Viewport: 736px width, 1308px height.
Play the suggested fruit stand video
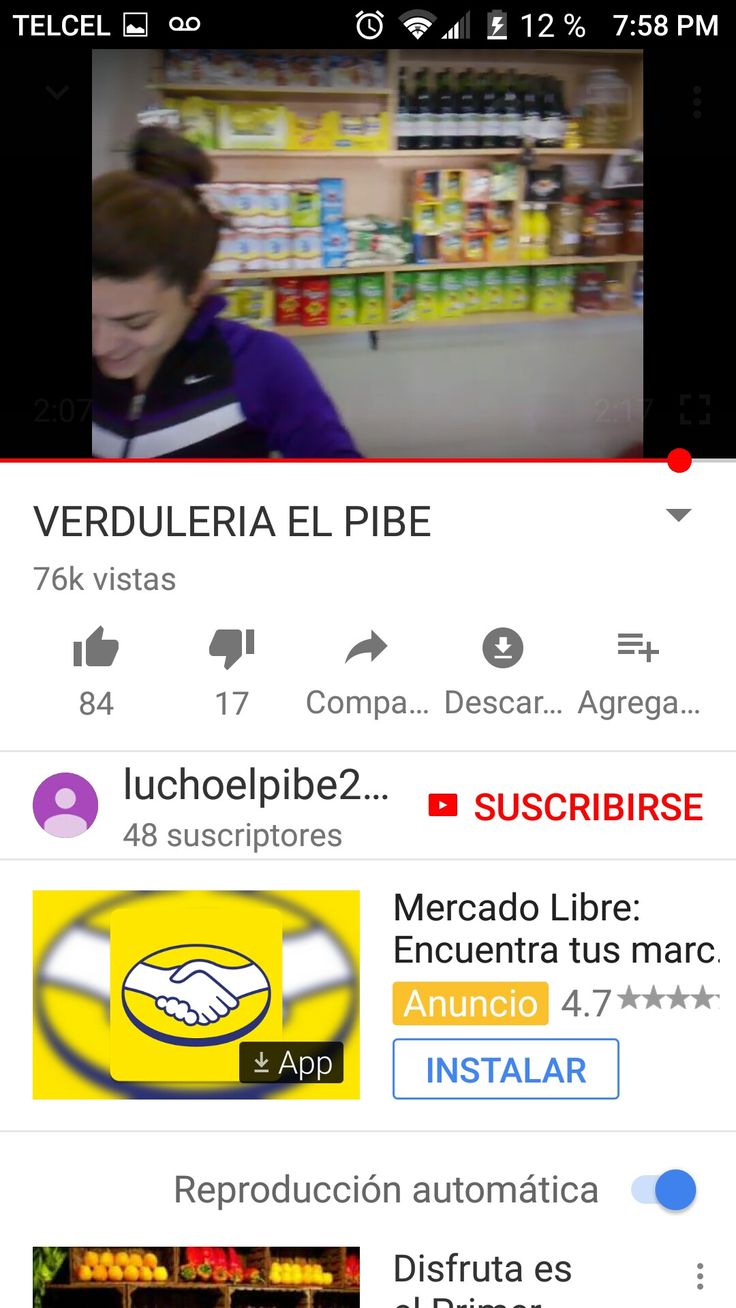click(196, 1277)
